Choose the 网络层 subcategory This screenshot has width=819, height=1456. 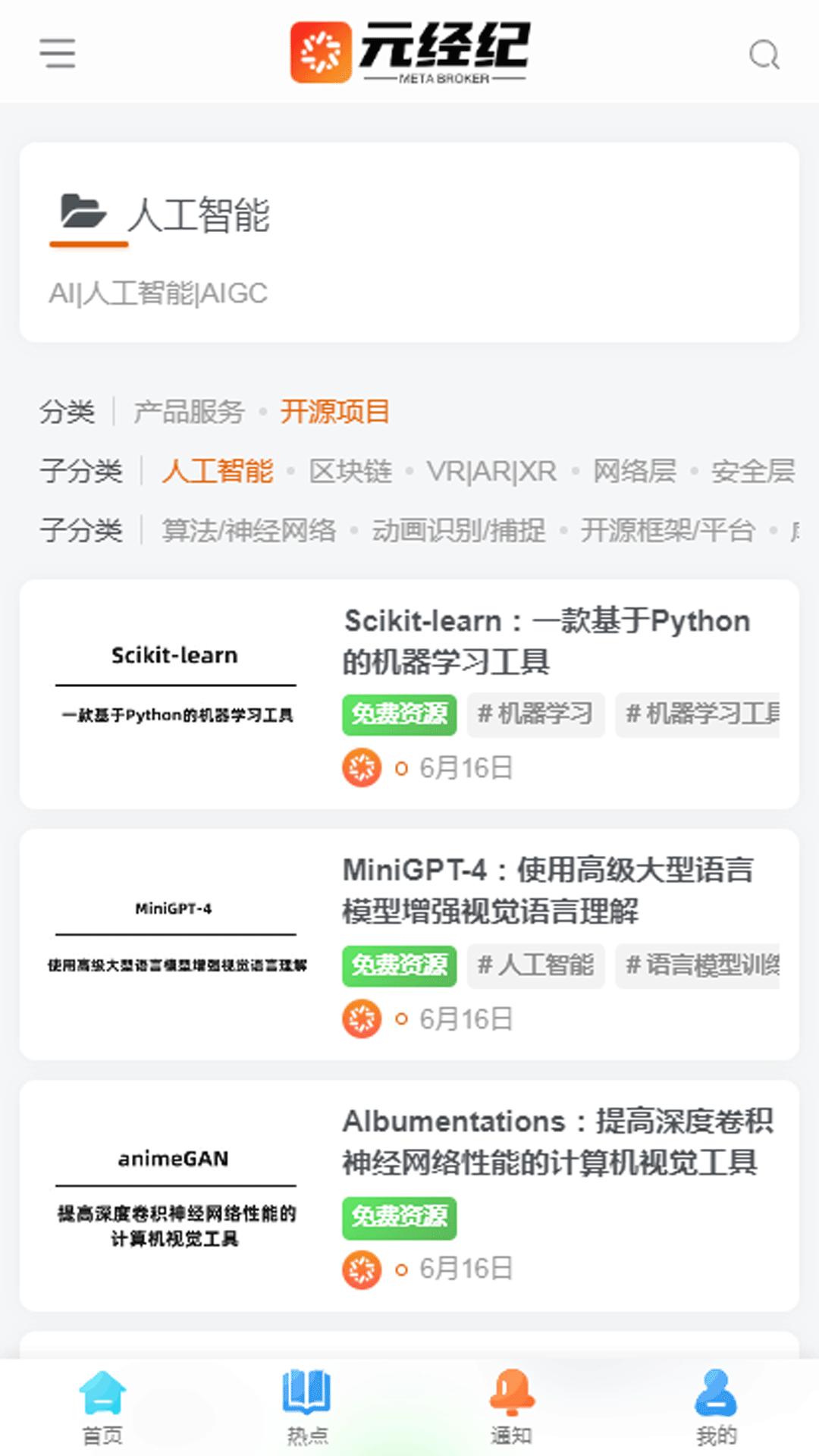634,471
